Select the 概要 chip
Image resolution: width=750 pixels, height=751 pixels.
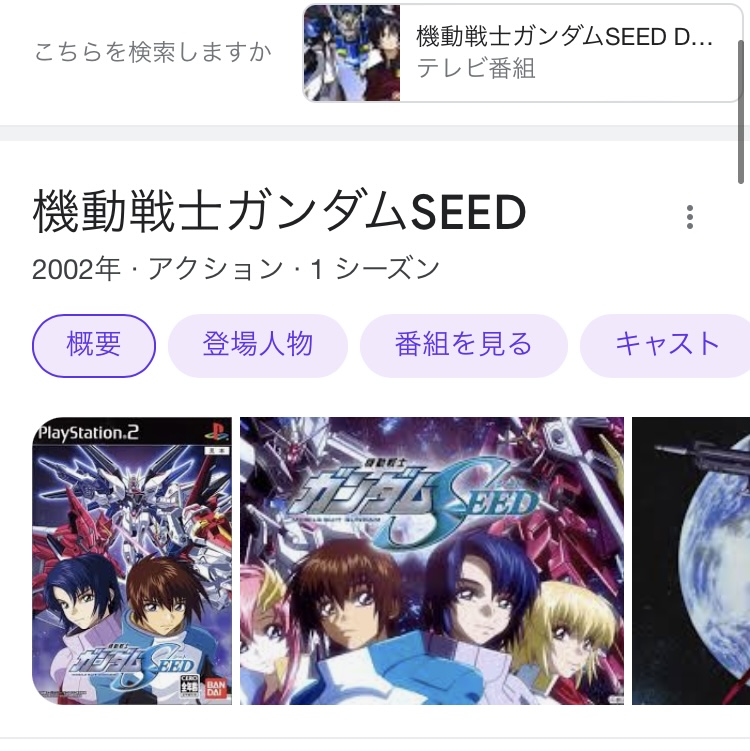pyautogui.click(x=94, y=345)
